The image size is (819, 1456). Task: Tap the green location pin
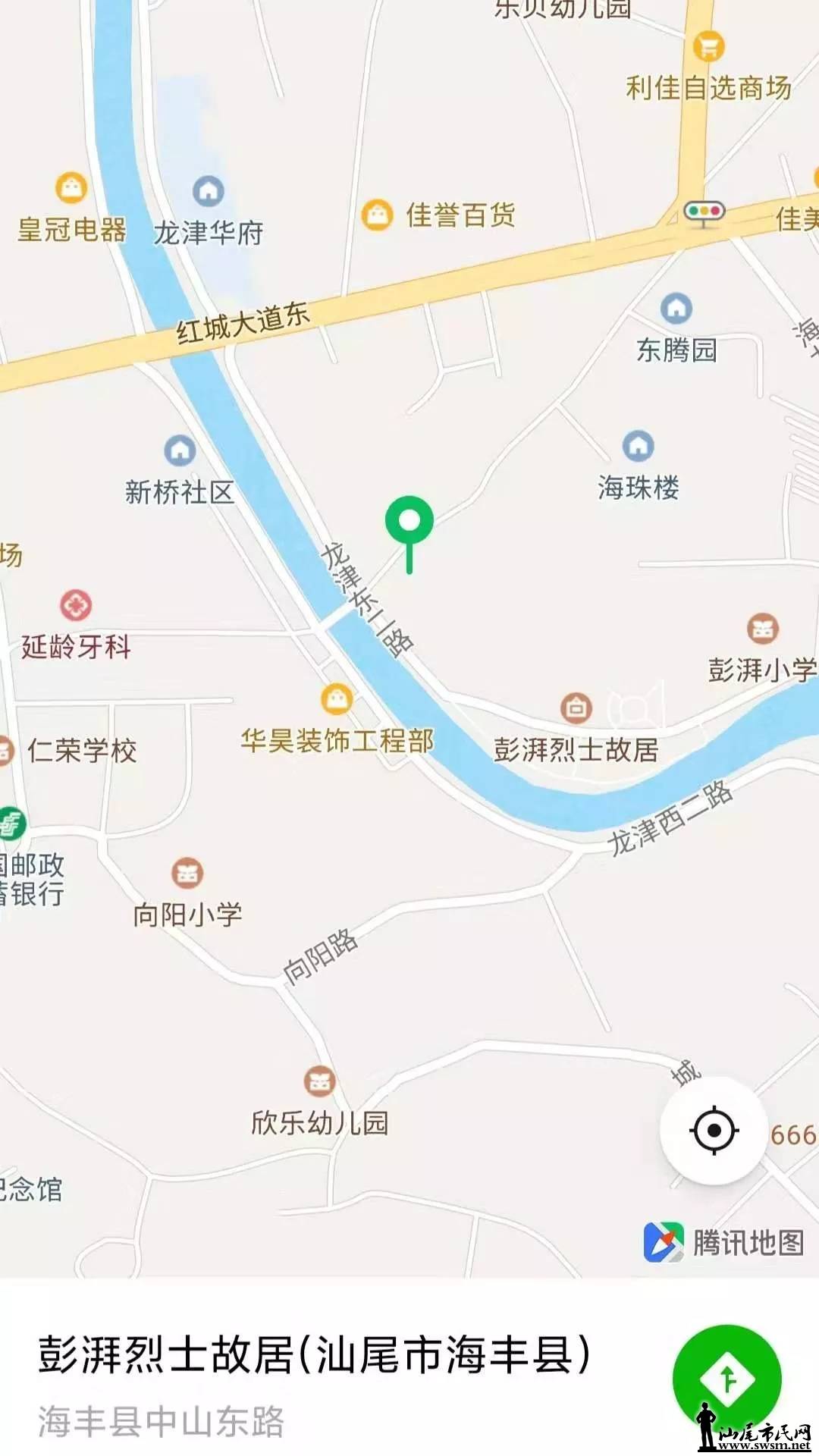[409, 523]
